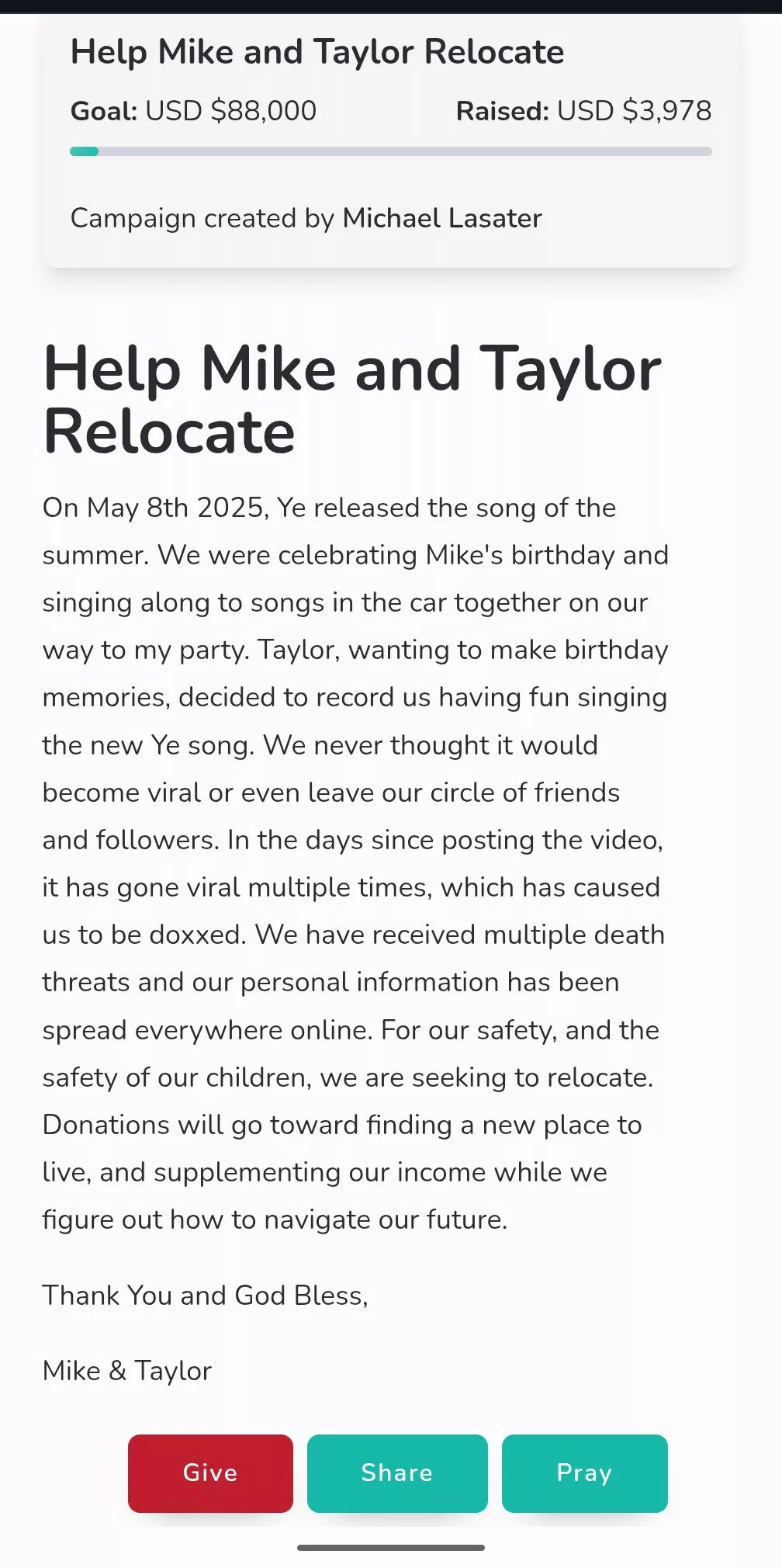Share this relocation campaign
This screenshot has width=782, height=1568.
(397, 1473)
